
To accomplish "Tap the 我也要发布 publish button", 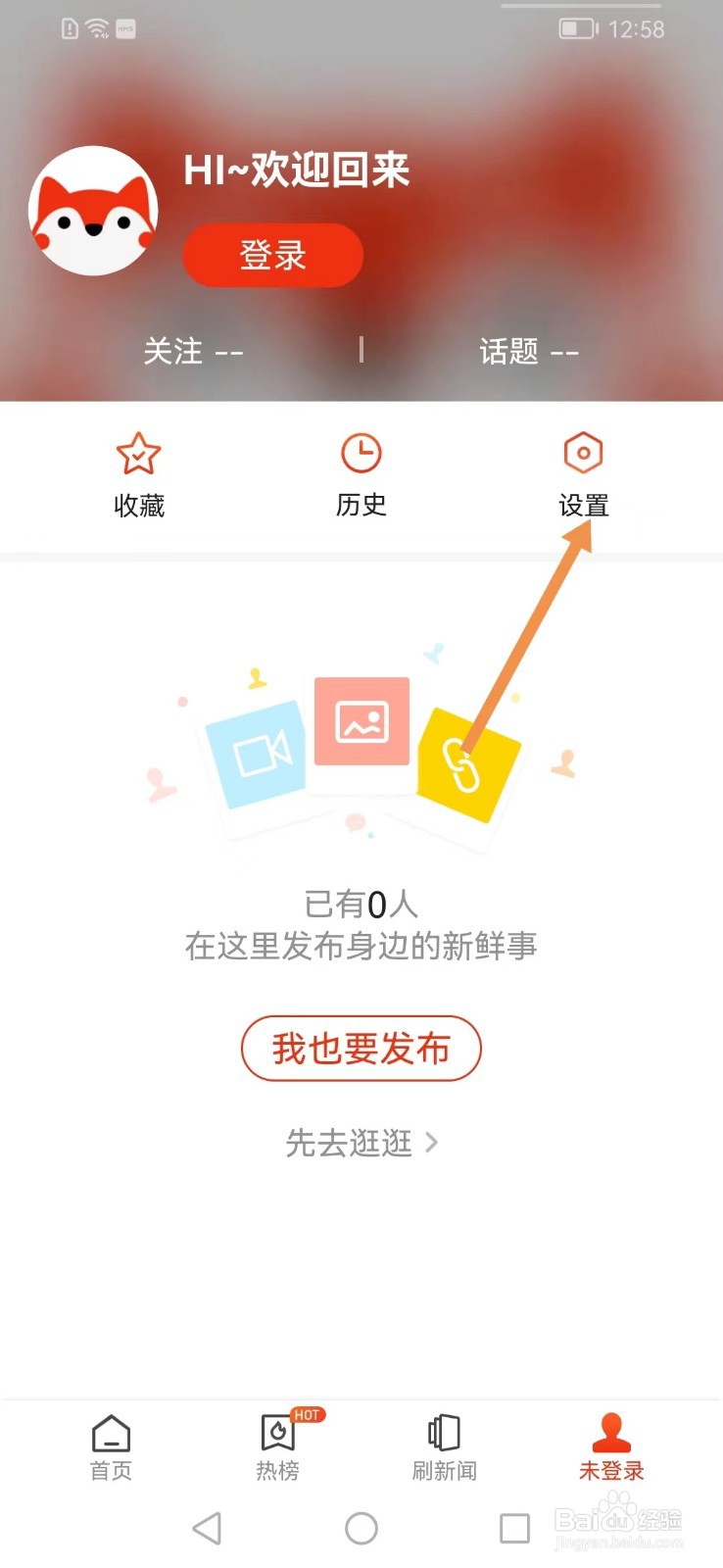I will [361, 1049].
